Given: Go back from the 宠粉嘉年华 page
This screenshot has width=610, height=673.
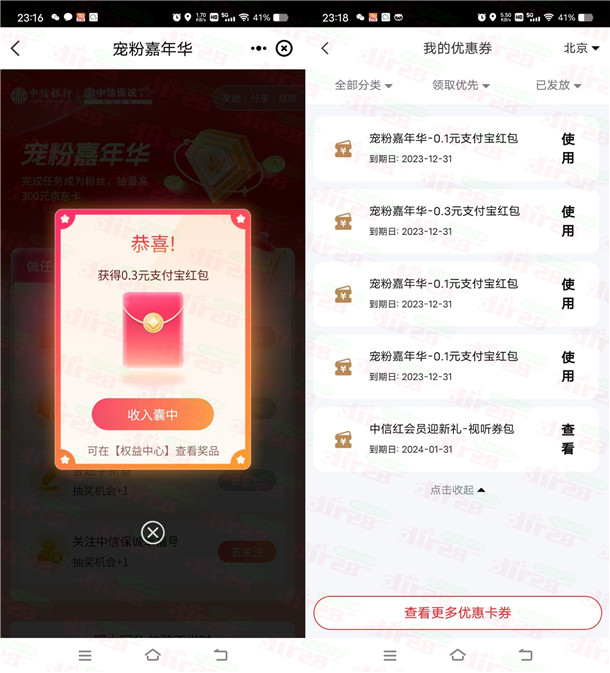Looking at the screenshot, I should (15, 49).
